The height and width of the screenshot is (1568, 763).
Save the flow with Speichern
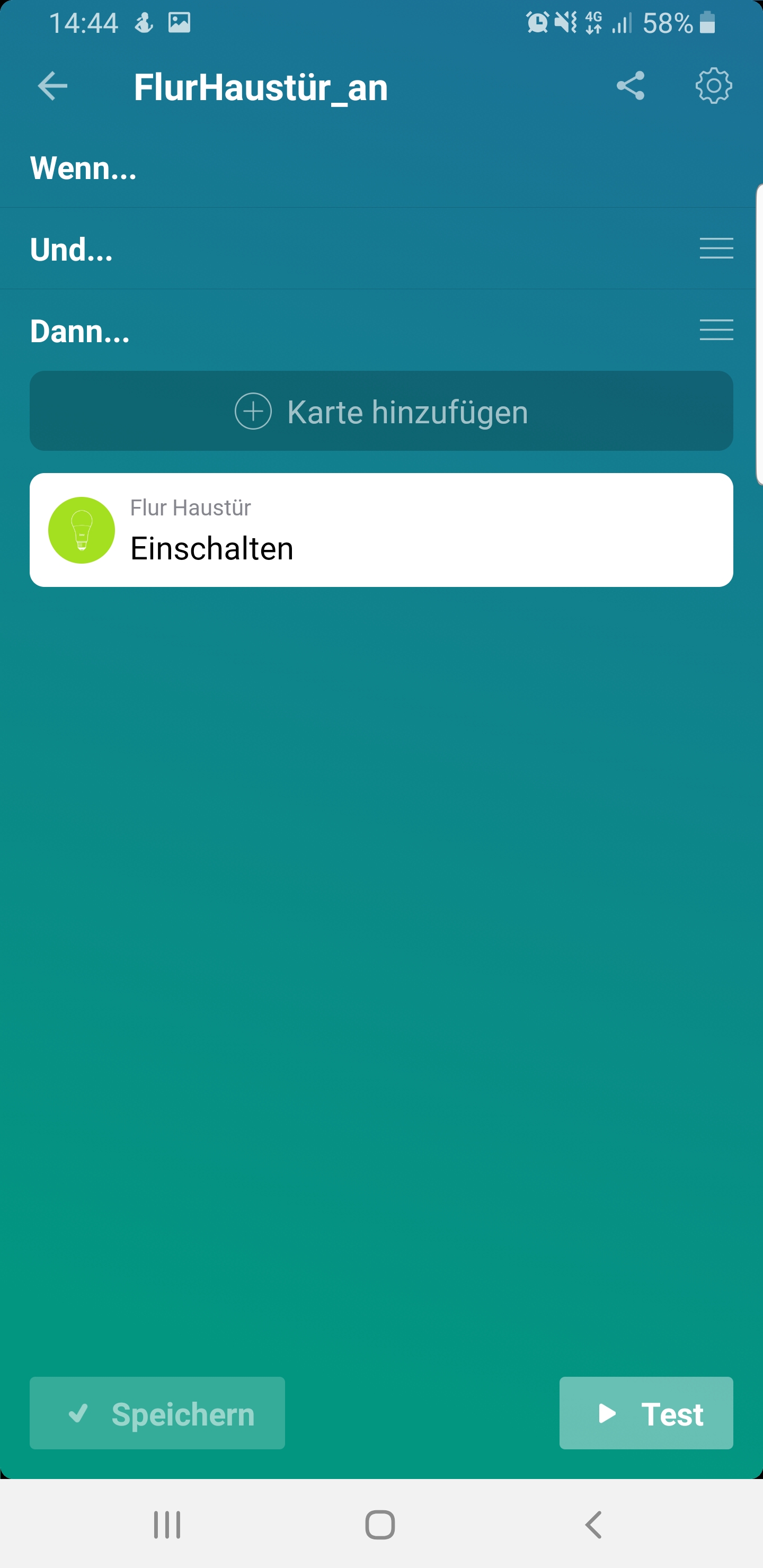click(157, 1413)
